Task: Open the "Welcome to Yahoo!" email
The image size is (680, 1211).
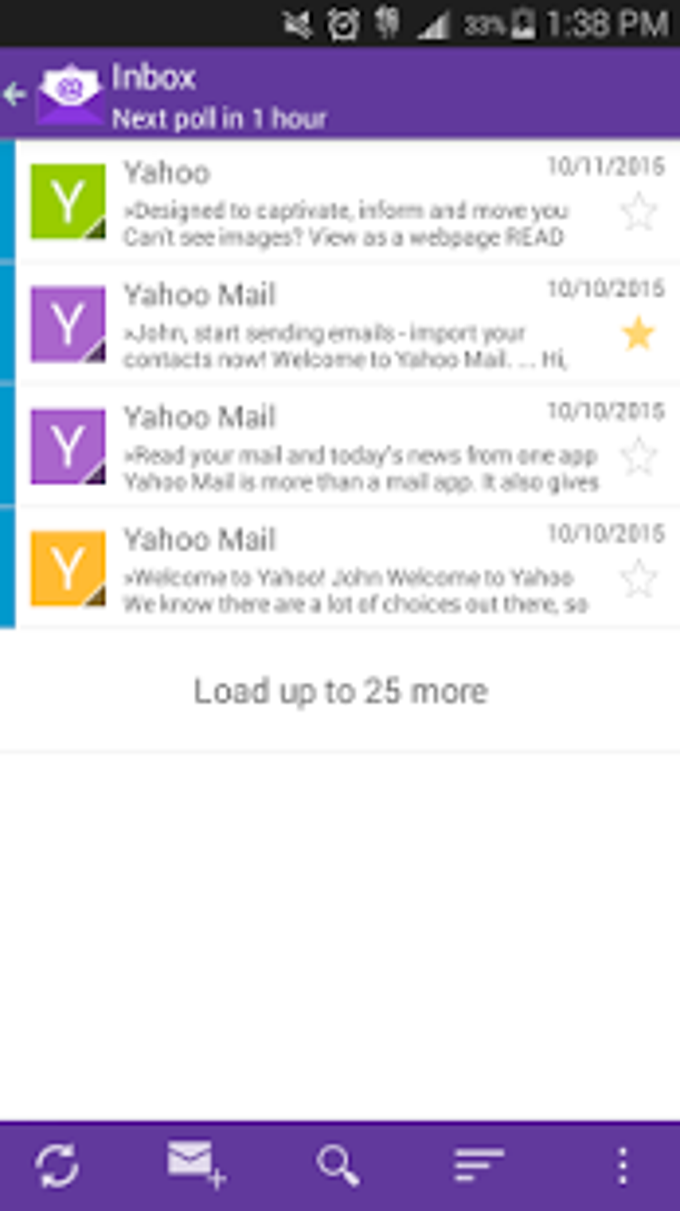Action: coord(340,568)
